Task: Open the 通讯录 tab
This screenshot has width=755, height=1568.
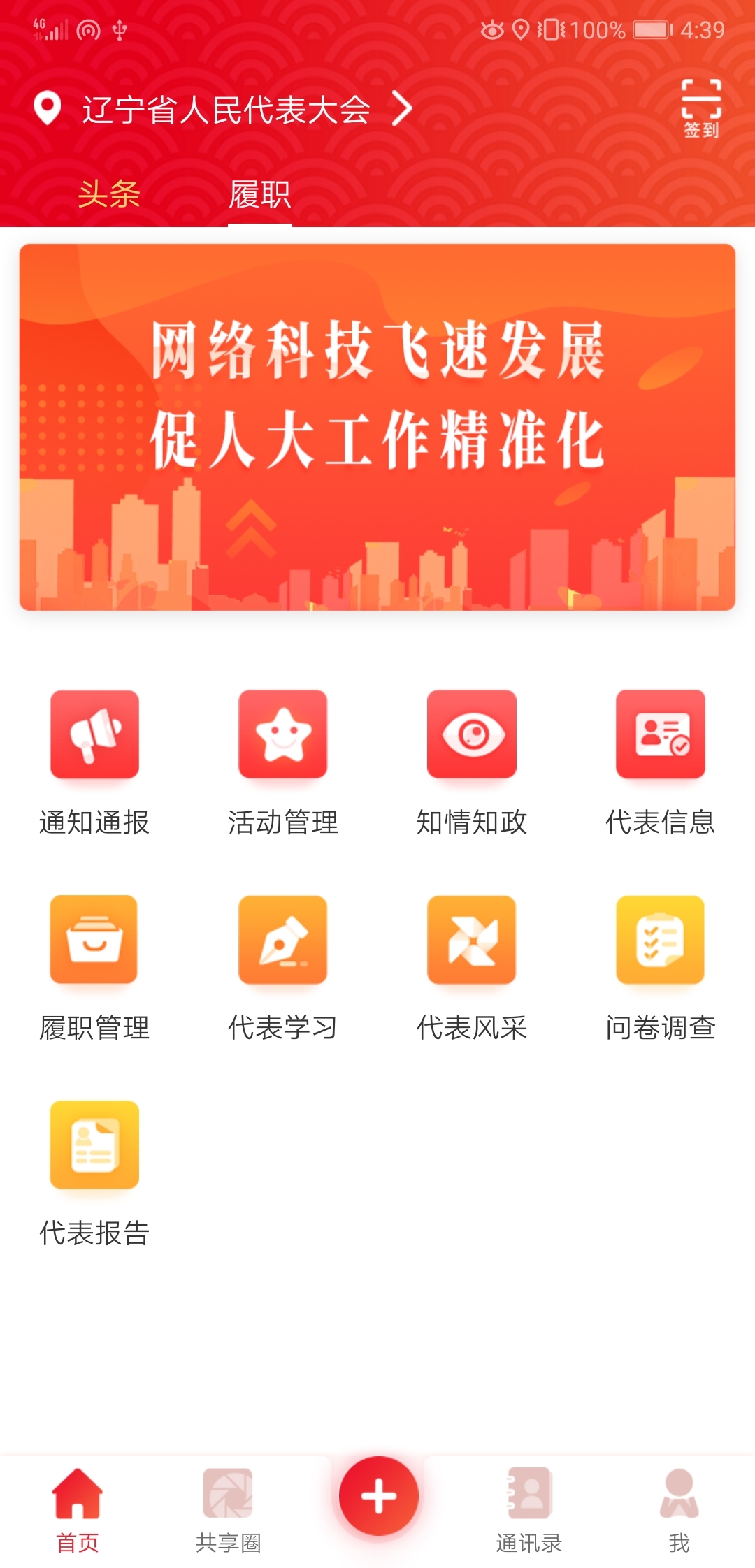Action: pyautogui.click(x=529, y=1511)
